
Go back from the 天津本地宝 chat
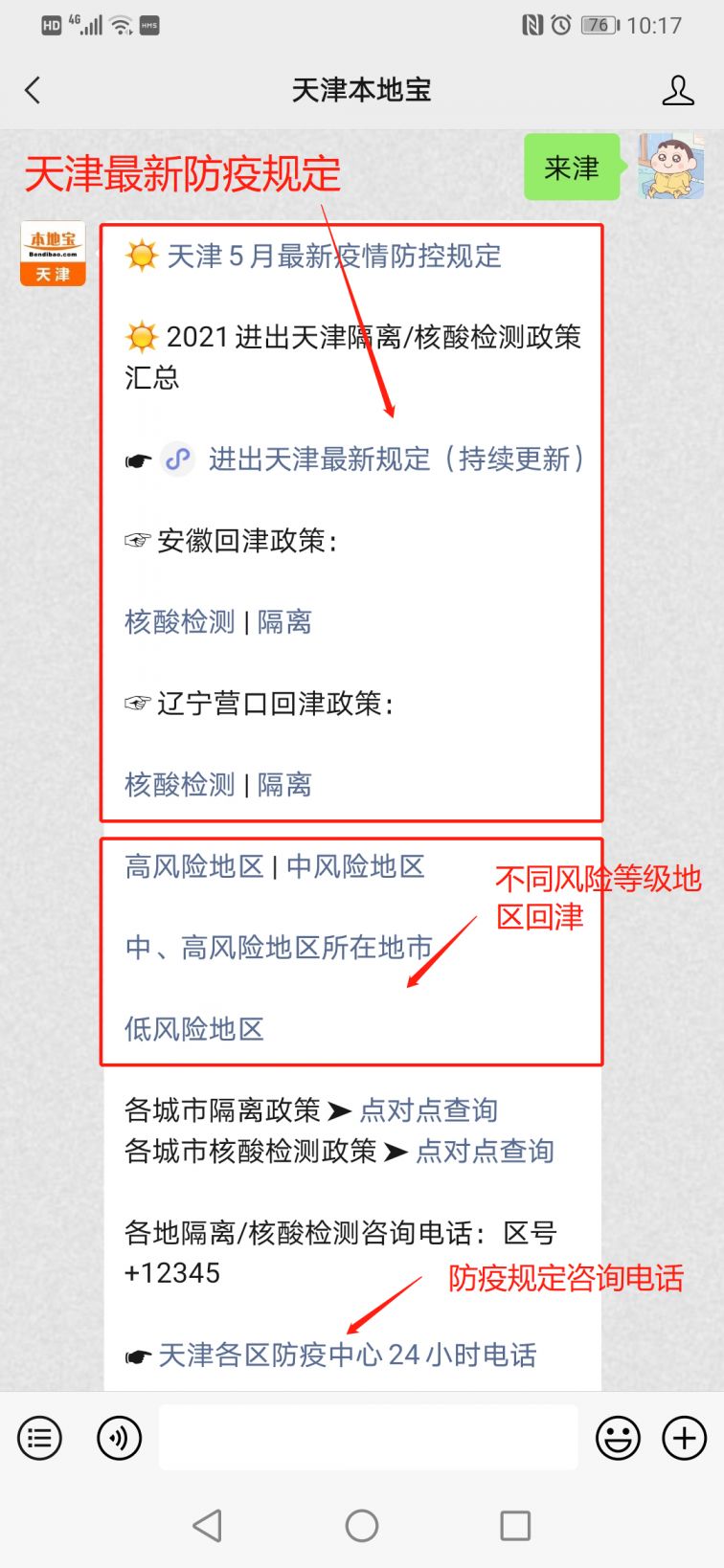34,90
